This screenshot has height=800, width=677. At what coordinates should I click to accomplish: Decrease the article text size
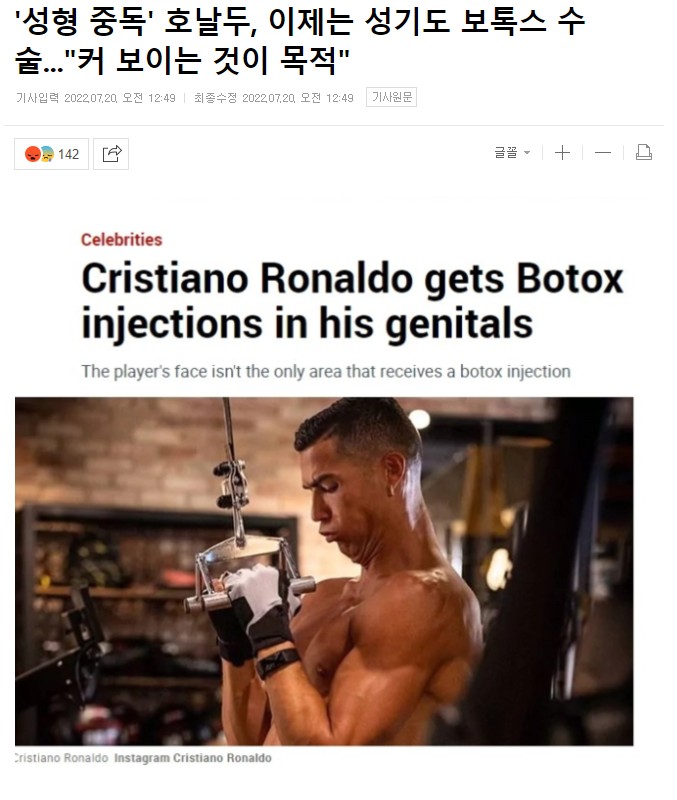tap(602, 153)
